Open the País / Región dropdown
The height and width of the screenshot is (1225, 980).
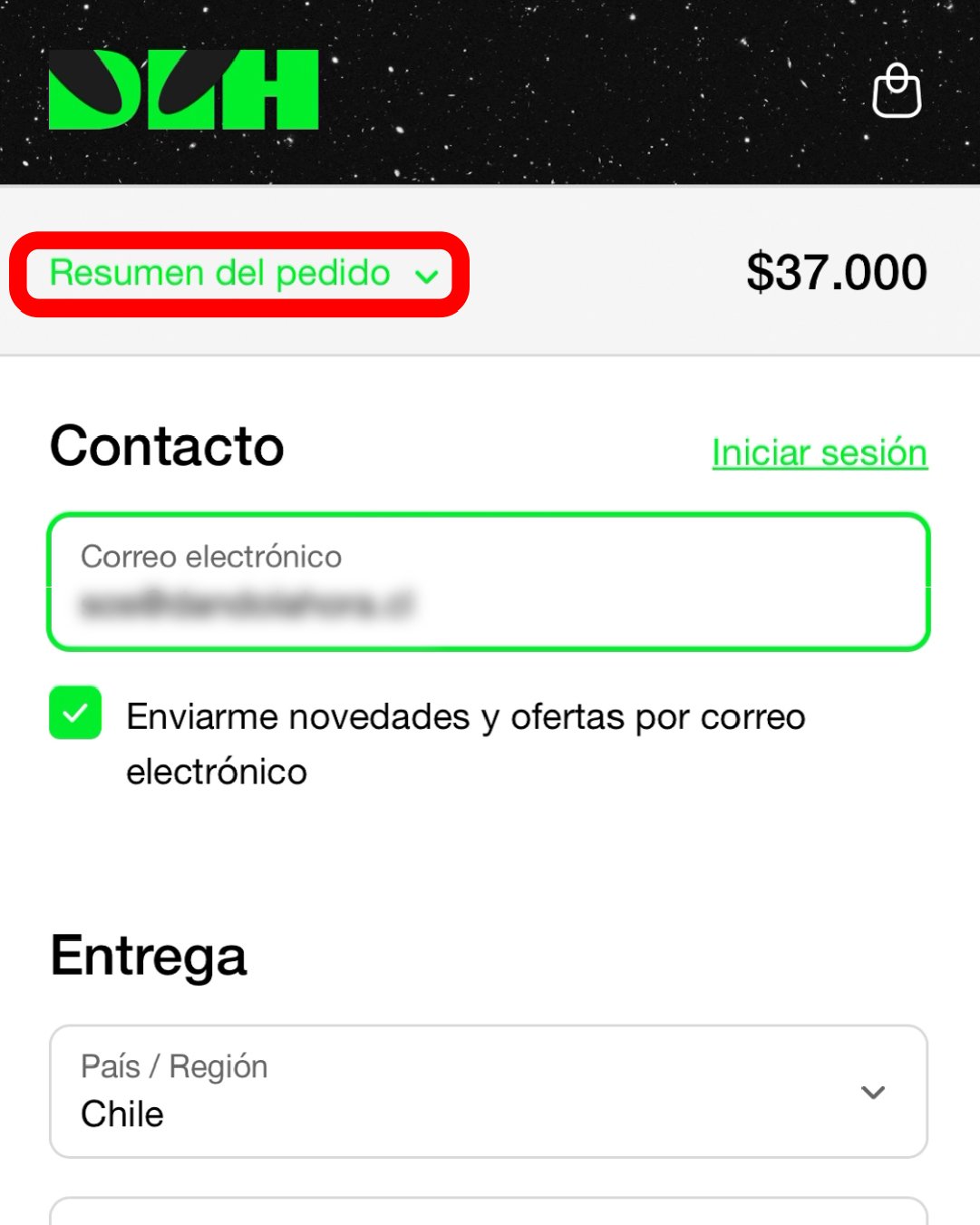pyautogui.click(x=488, y=1091)
